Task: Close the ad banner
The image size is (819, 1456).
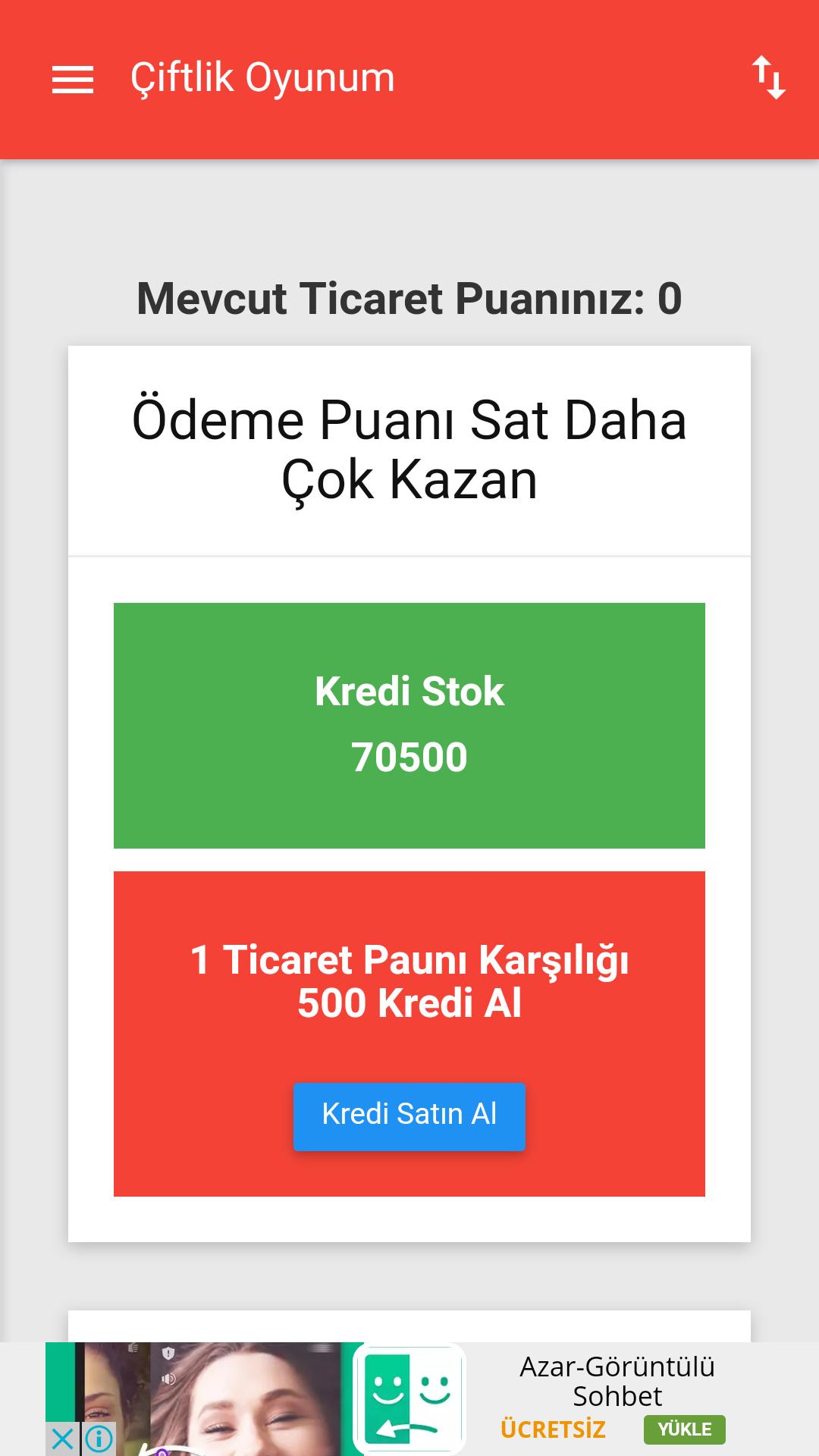Action: point(62,1439)
